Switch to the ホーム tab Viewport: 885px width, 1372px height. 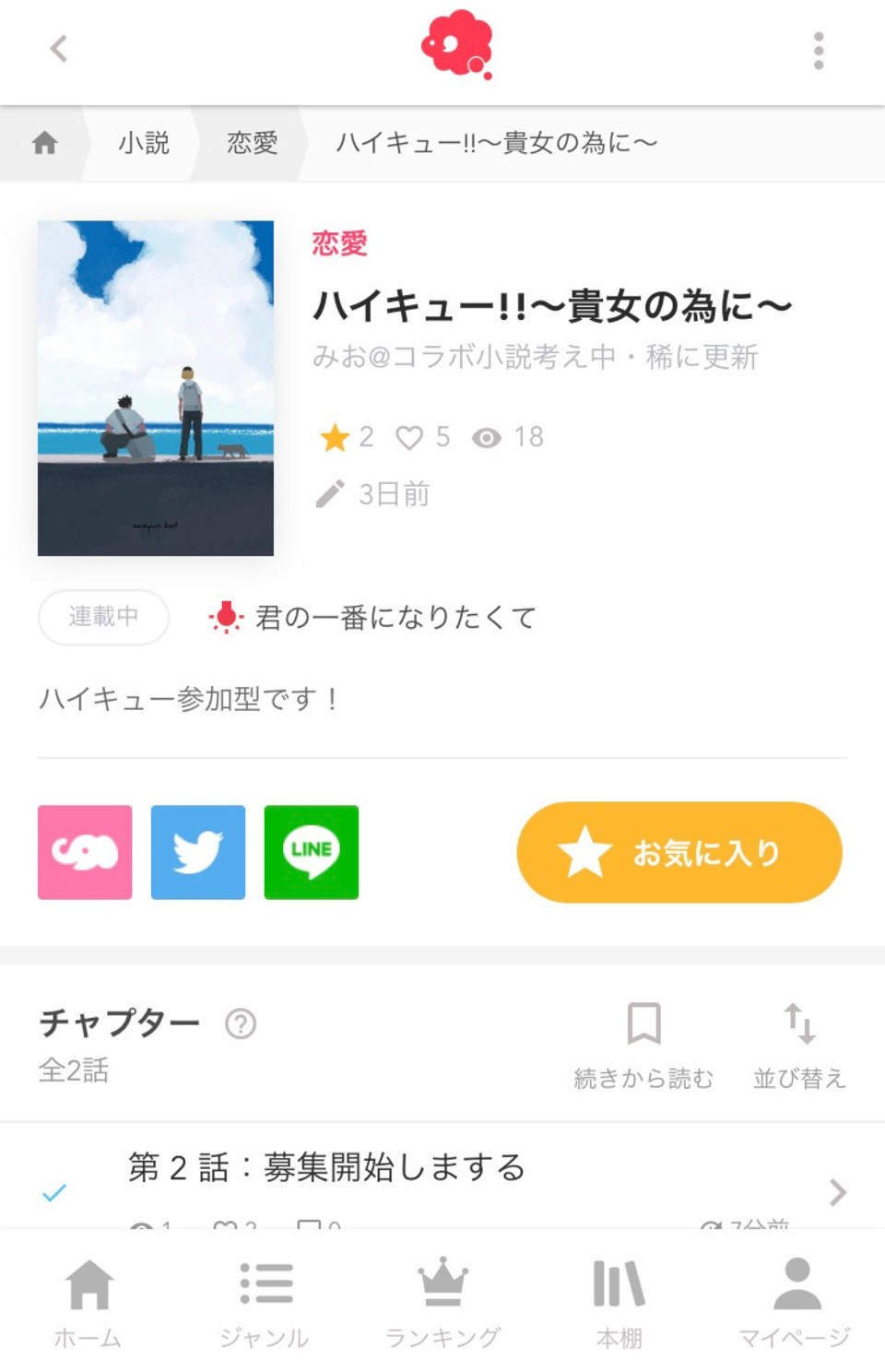(x=88, y=1302)
